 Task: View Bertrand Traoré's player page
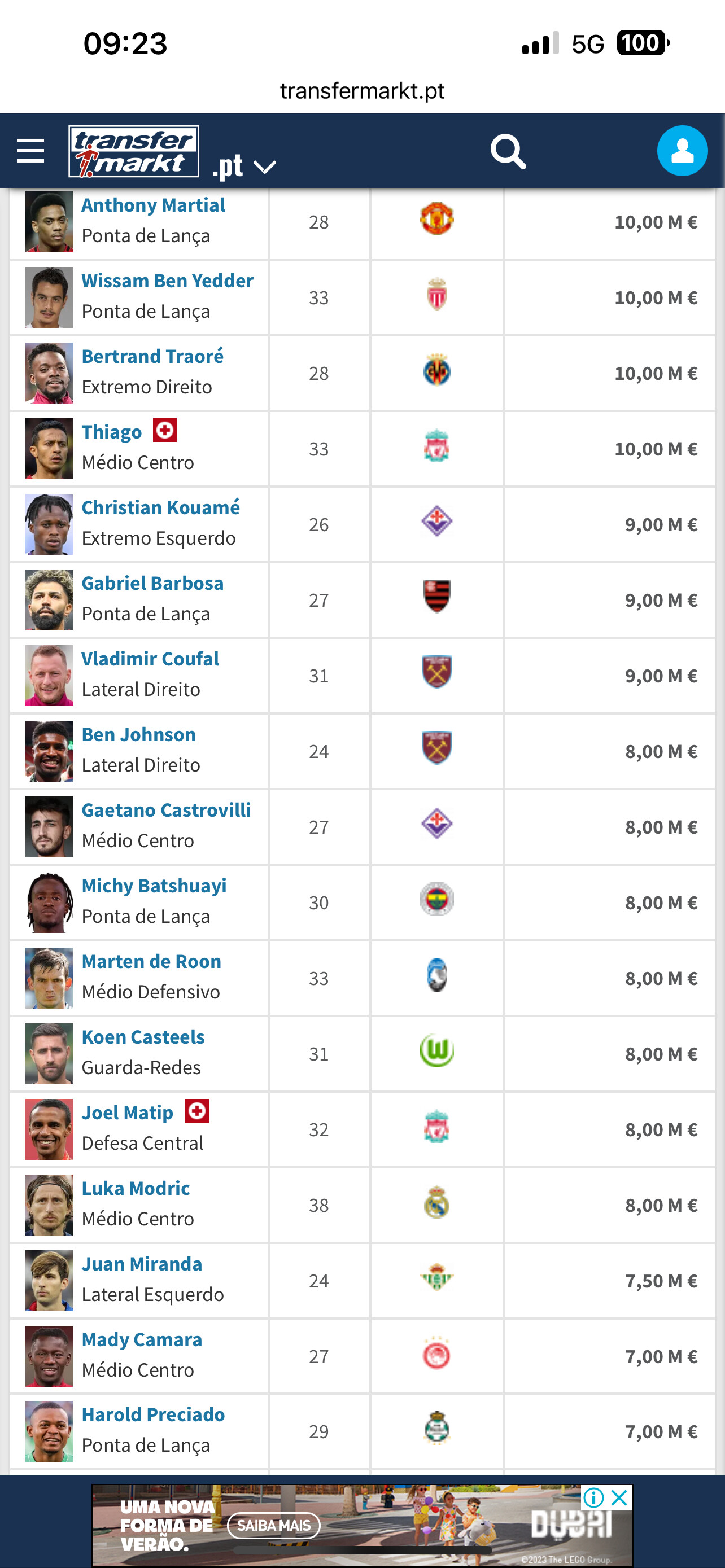(153, 356)
